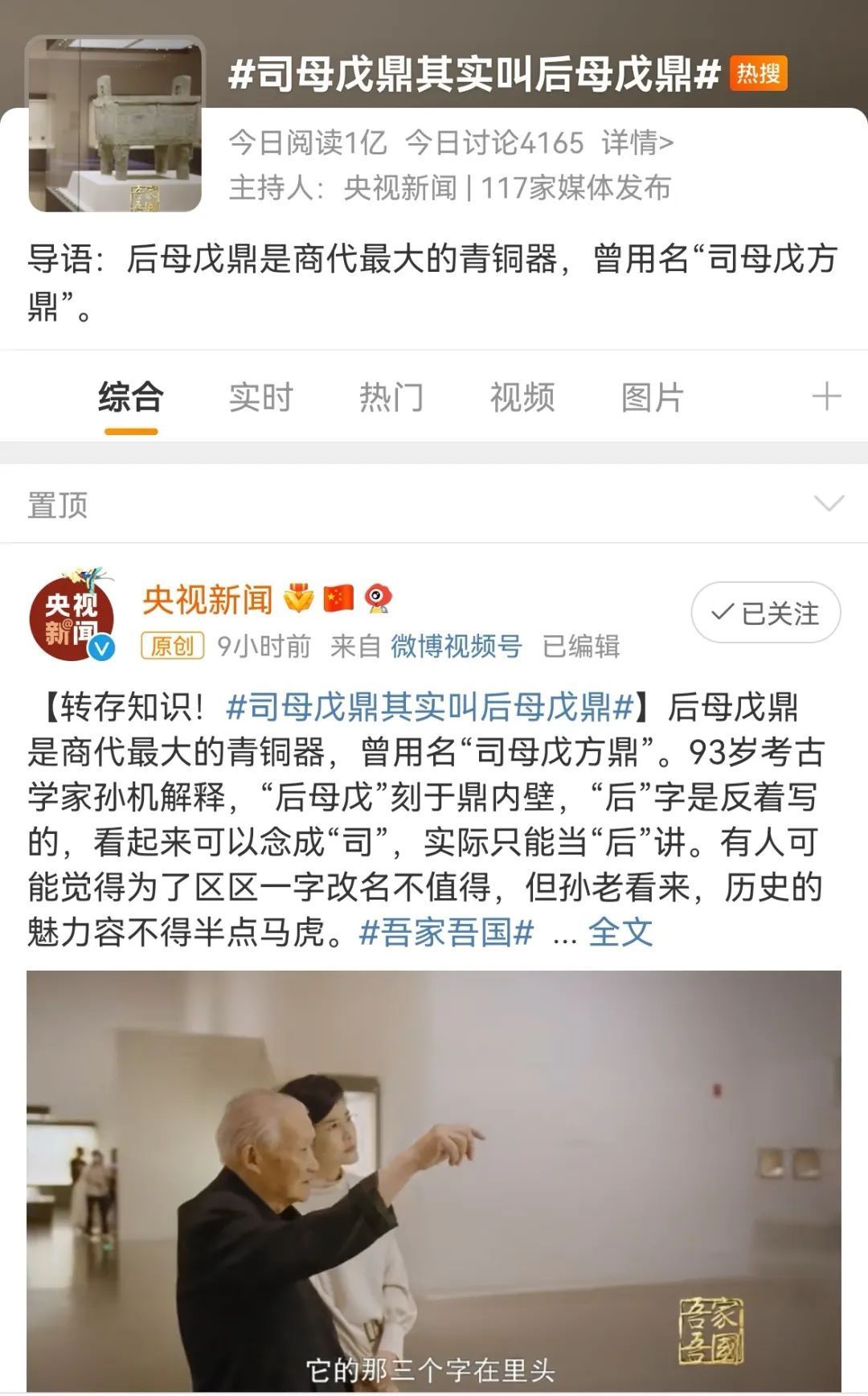The width and height of the screenshot is (868, 1396).
Task: Select the 综合 tab
Action: [131, 397]
